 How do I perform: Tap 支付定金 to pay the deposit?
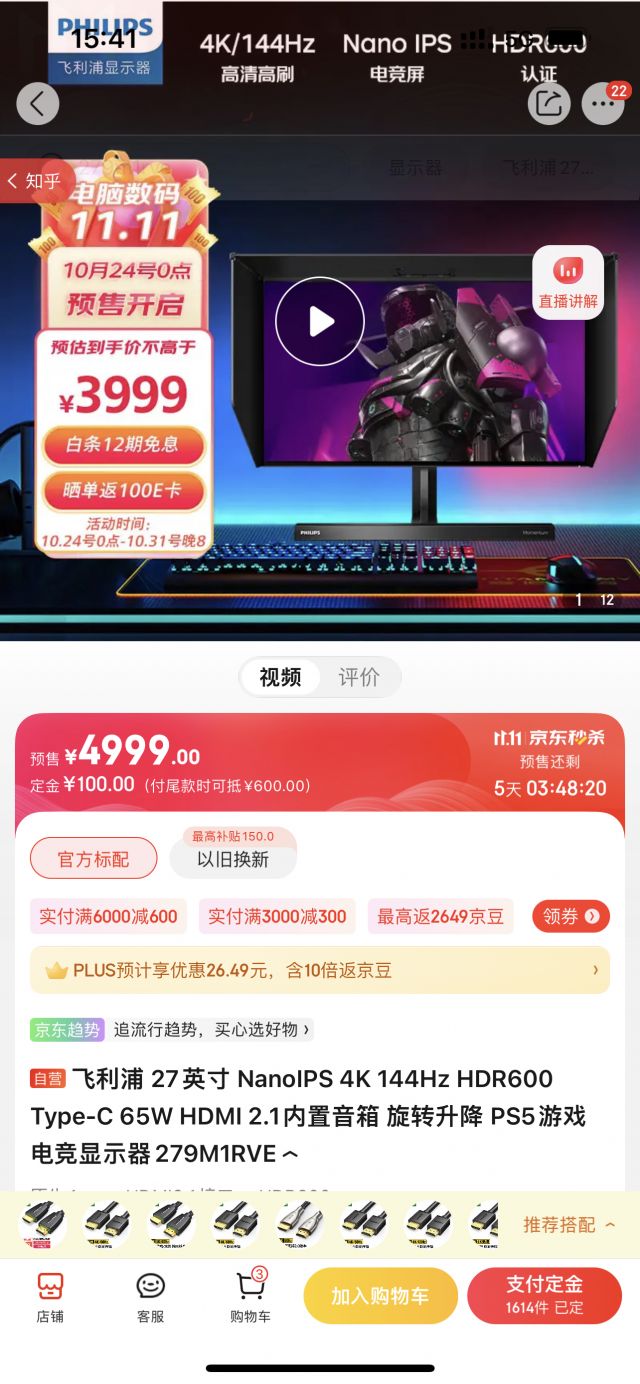tap(544, 1296)
